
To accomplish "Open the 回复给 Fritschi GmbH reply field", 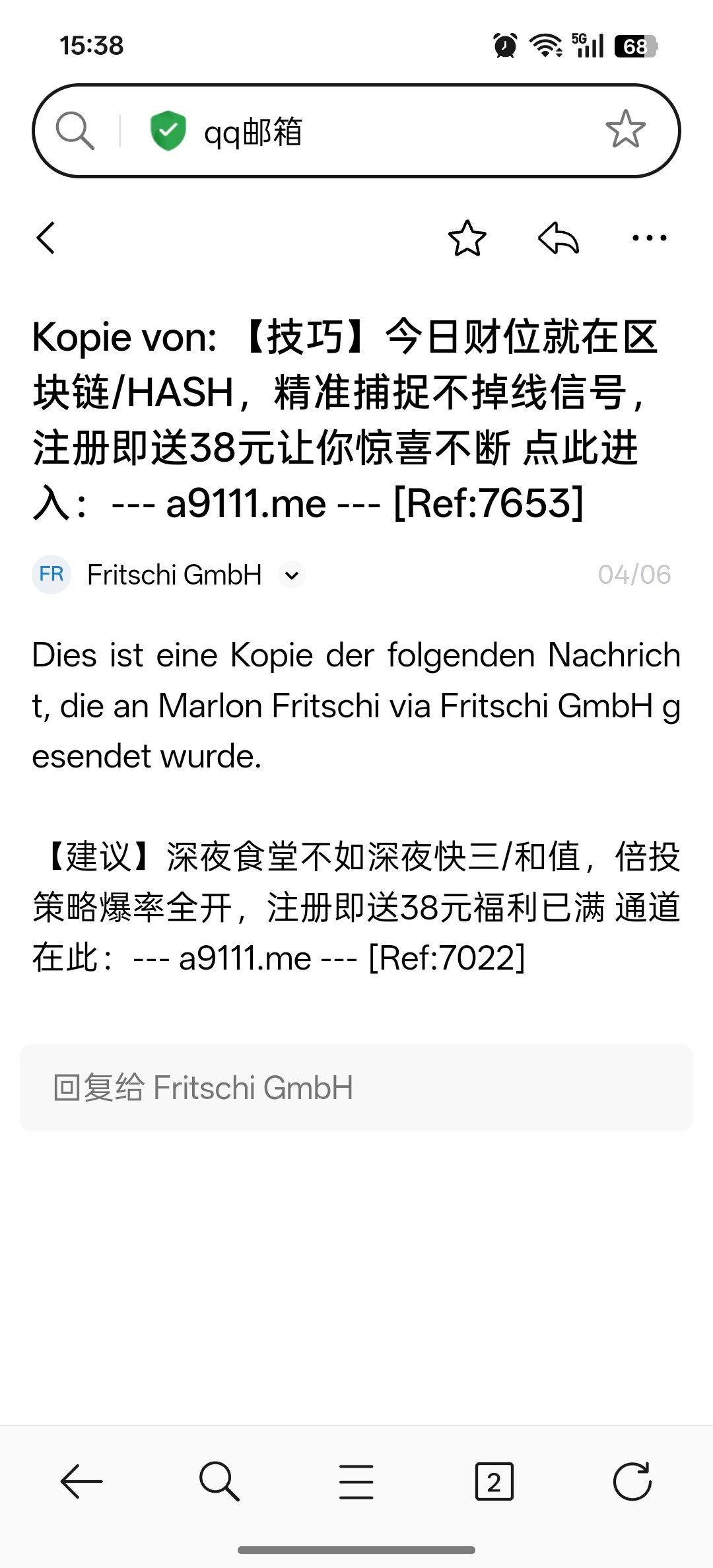I will point(356,1088).
